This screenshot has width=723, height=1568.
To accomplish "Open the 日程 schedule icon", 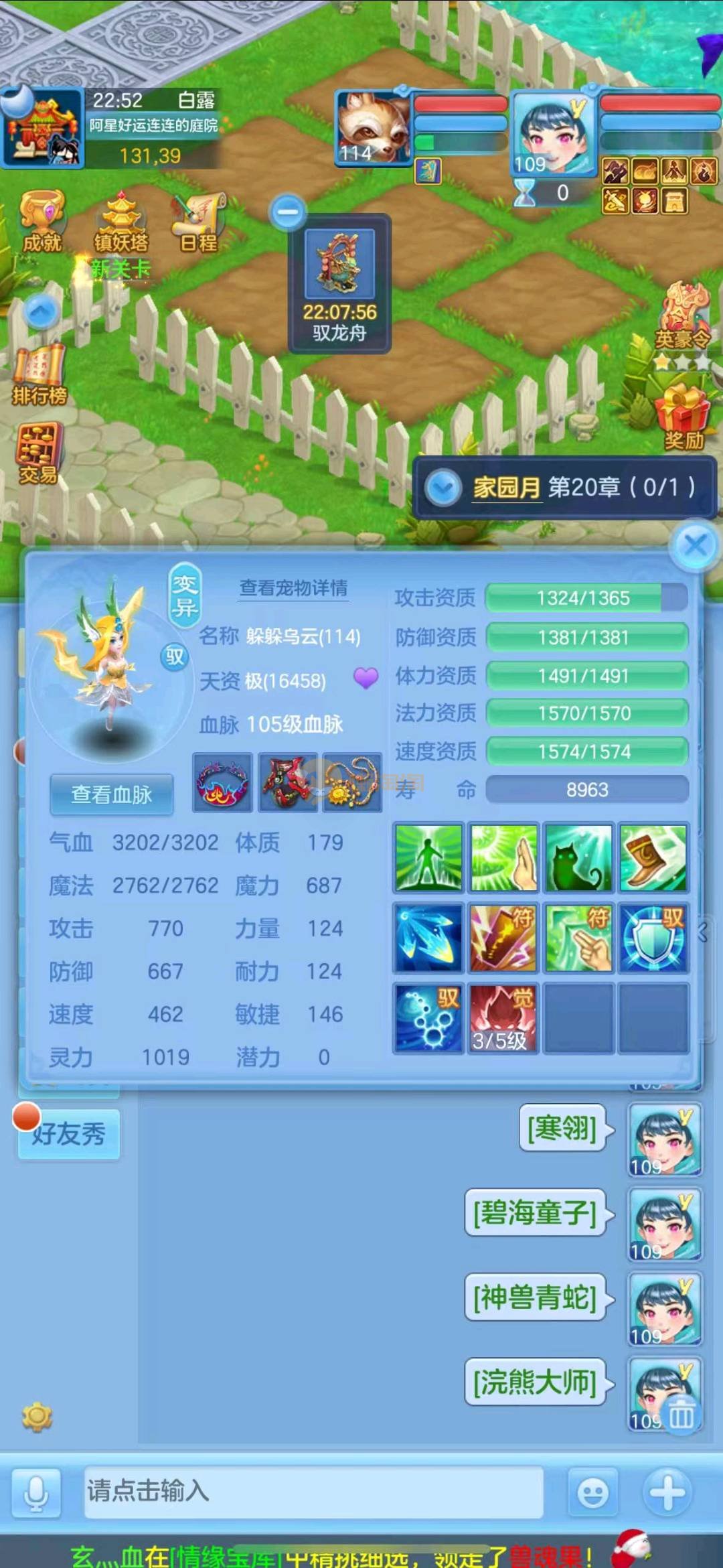I will click(199, 222).
